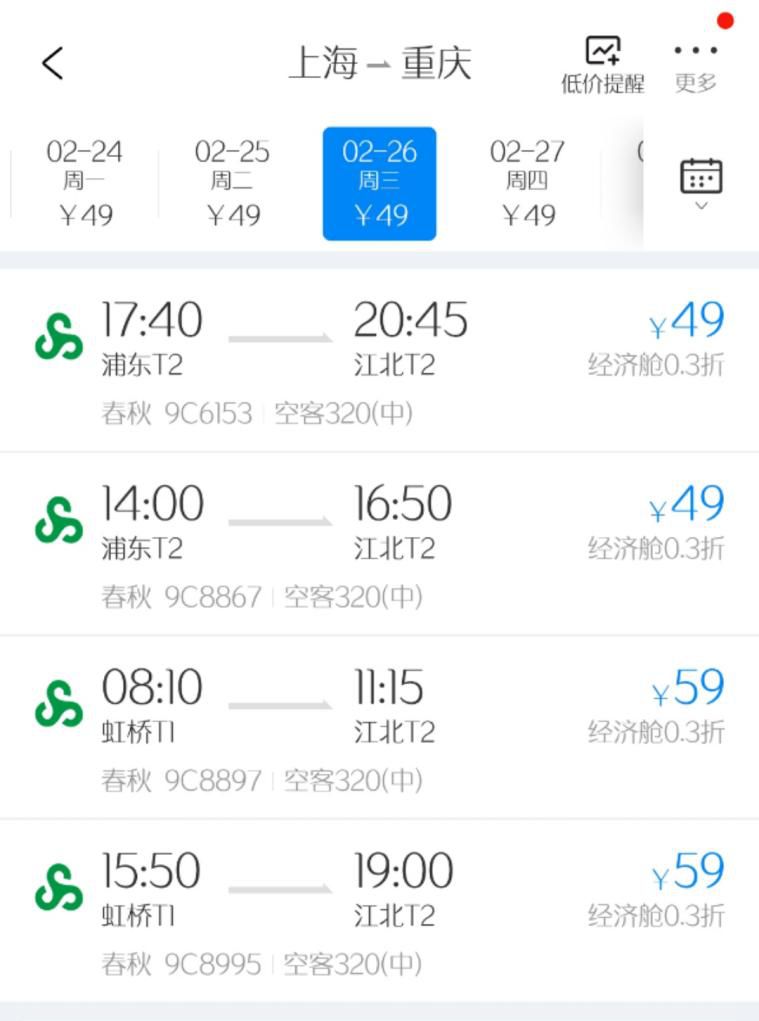Go back from the 上海–重庆 flight list
759x1021 pixels.
pyautogui.click(x=53, y=64)
